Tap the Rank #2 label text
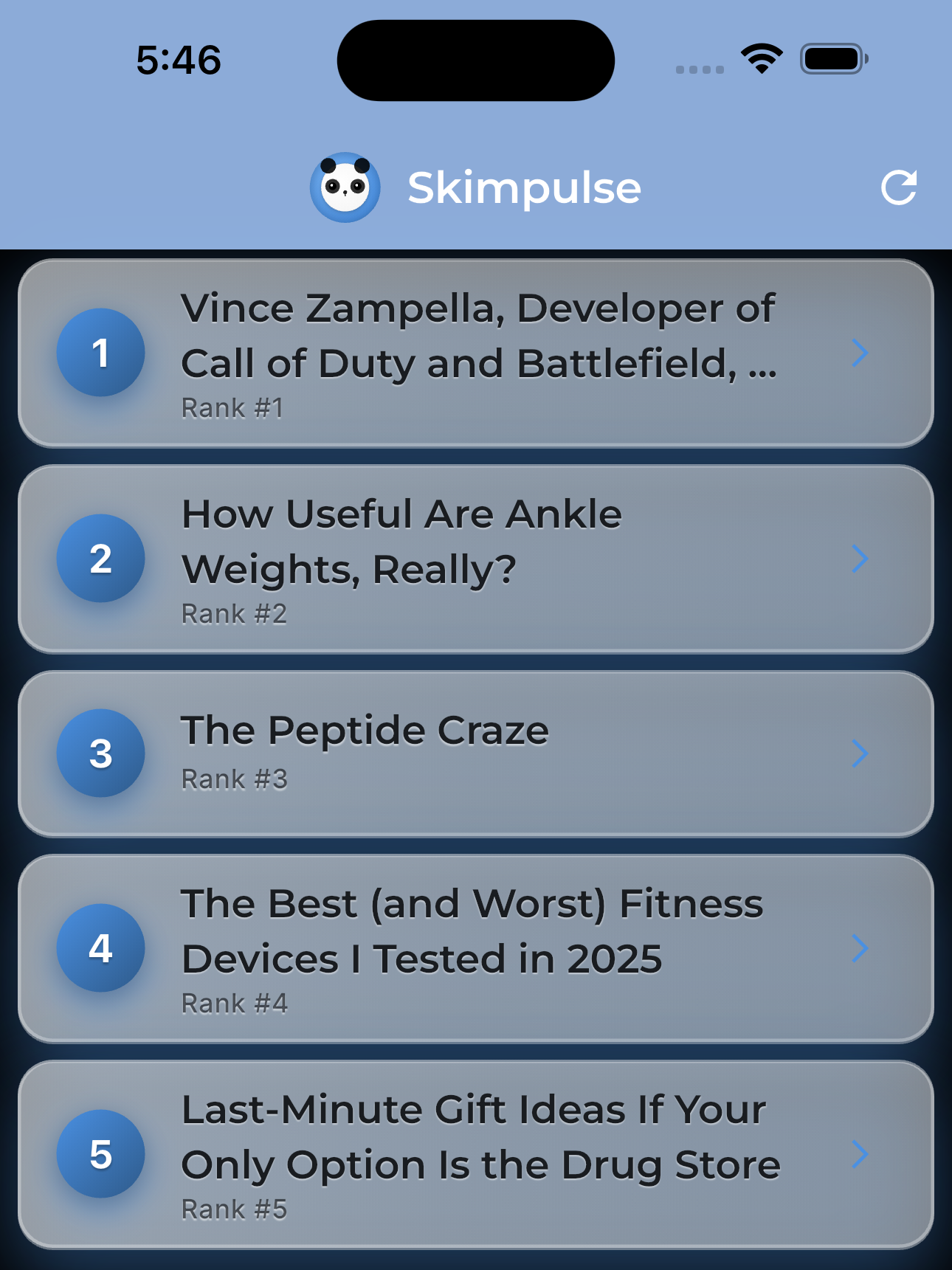952x1270 pixels. 233,613
